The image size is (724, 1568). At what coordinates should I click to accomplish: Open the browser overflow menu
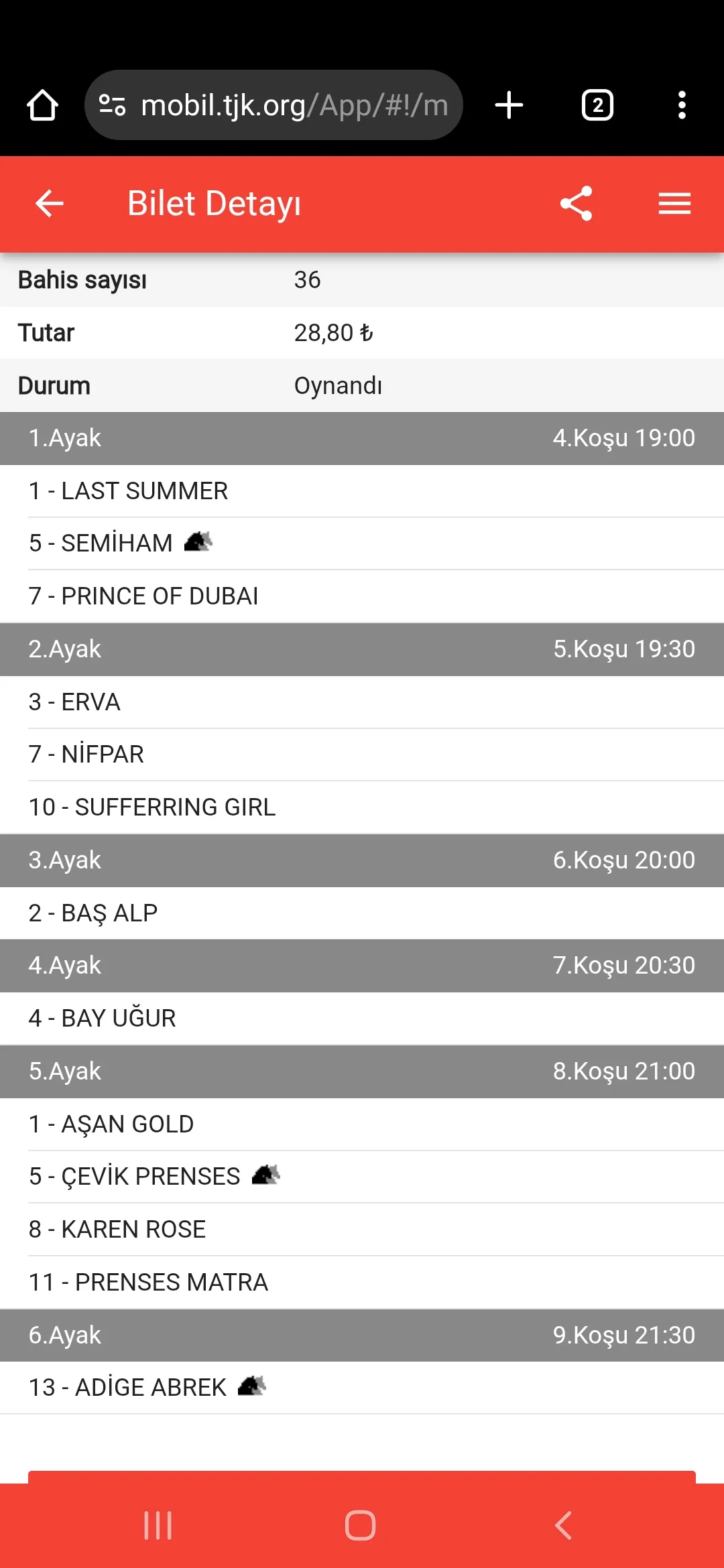coord(682,105)
